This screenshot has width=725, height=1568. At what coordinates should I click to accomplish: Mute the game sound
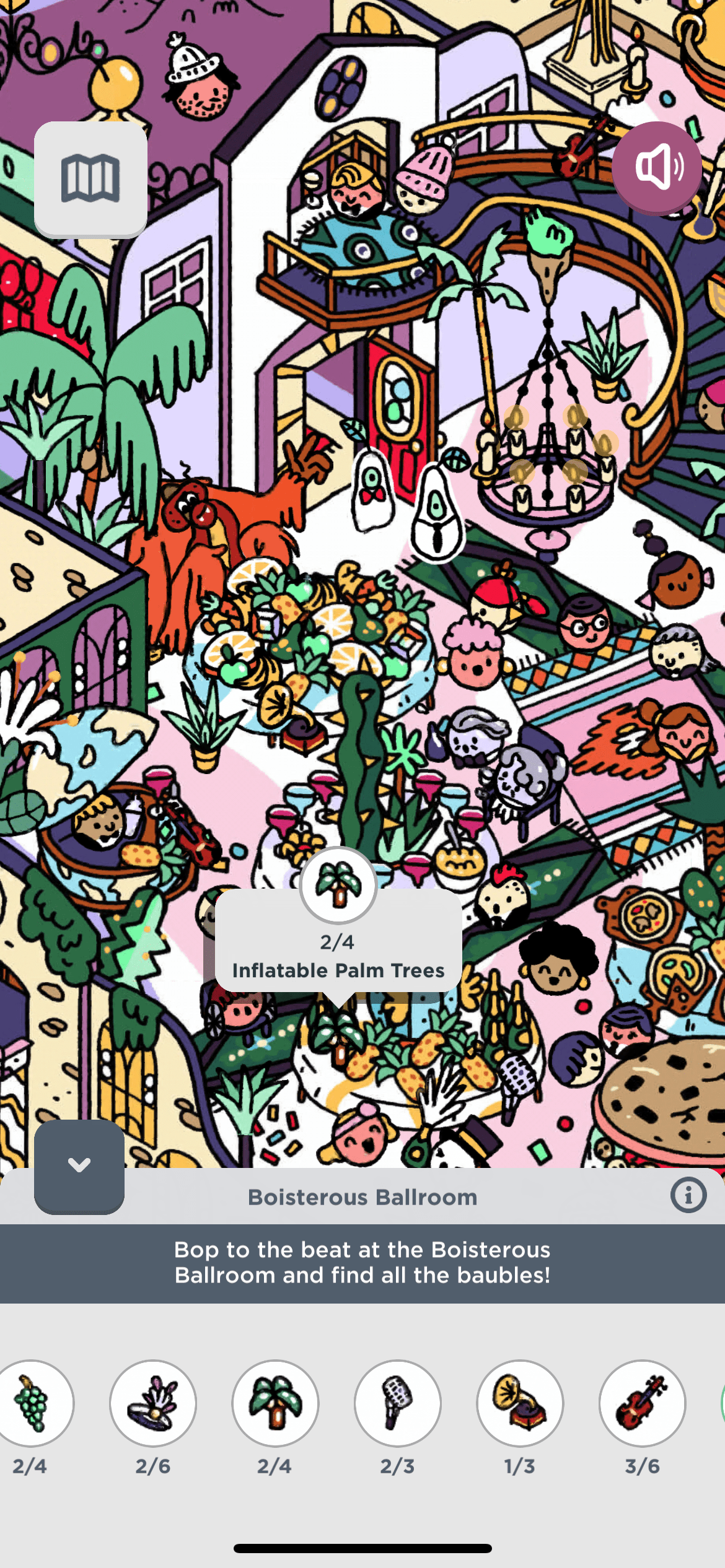pos(657,167)
